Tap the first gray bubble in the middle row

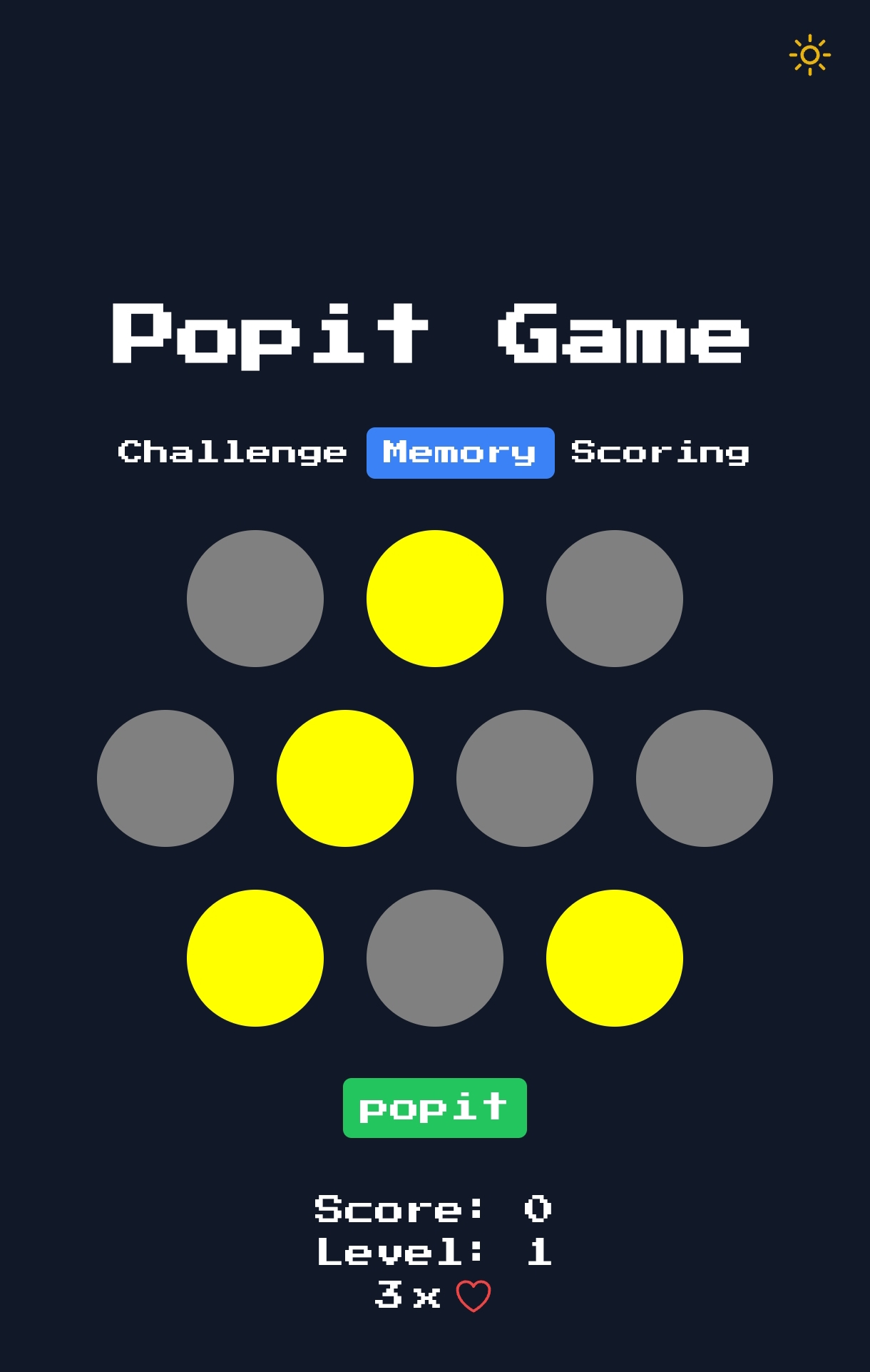(165, 778)
